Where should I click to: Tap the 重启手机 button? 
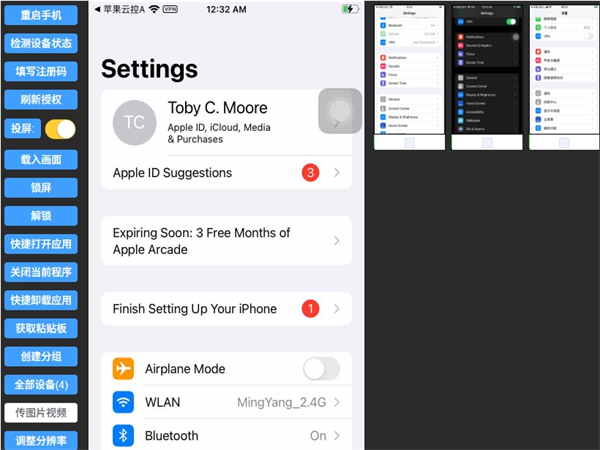click(x=41, y=15)
